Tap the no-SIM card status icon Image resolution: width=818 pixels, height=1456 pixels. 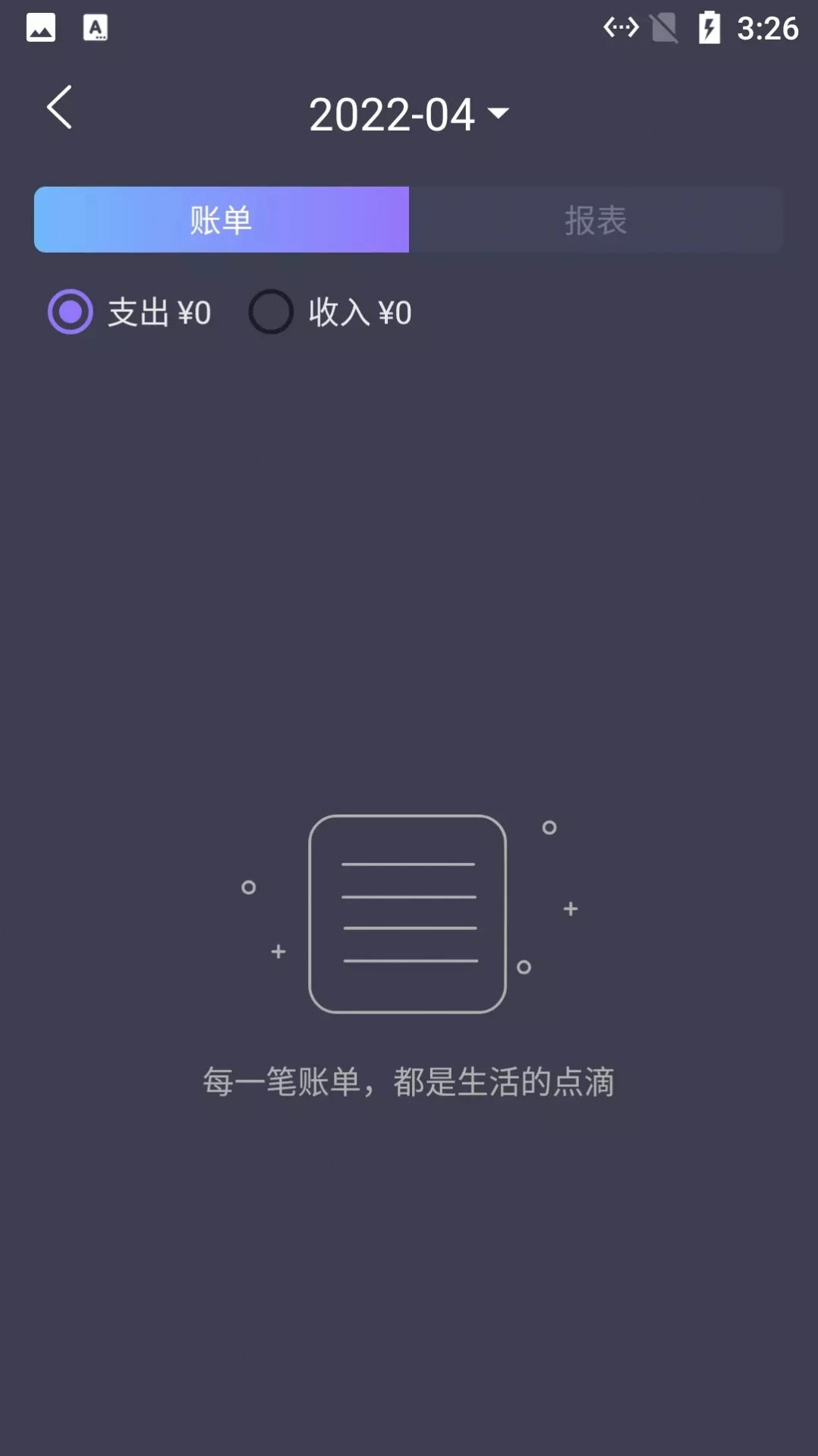(665, 27)
